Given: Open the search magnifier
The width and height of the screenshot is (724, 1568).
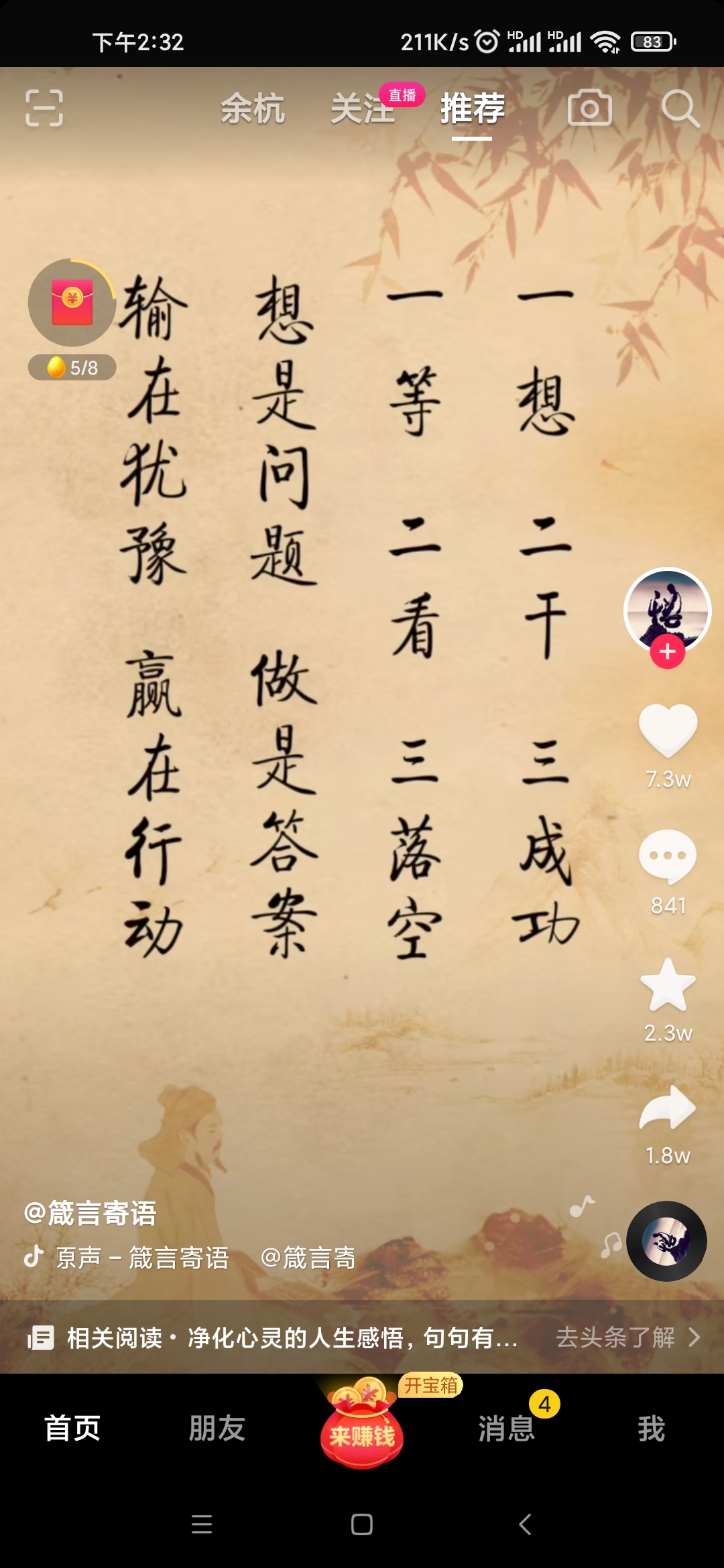Looking at the screenshot, I should (680, 108).
